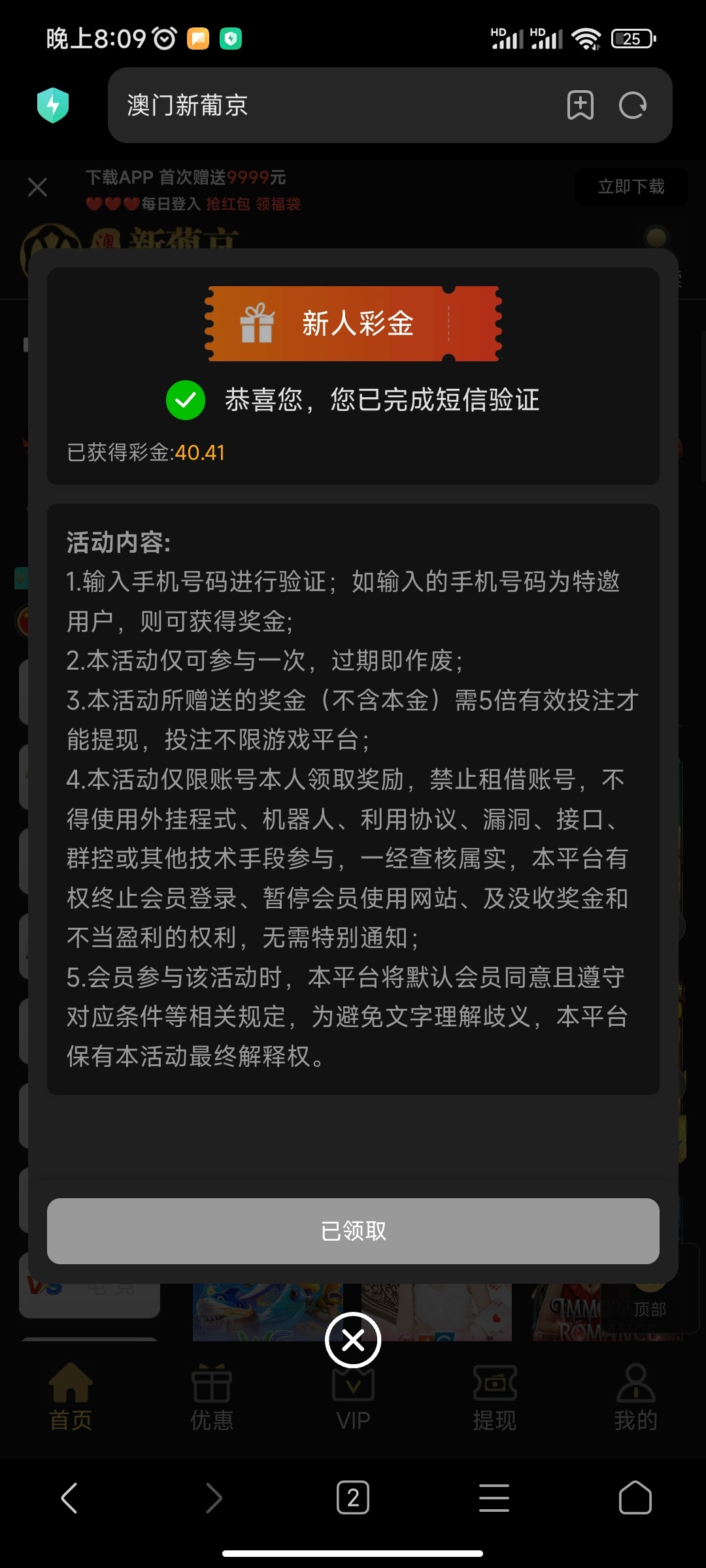Screen dimensions: 706x1568
Task: Go back to the previous page
Action: pos(69,1497)
